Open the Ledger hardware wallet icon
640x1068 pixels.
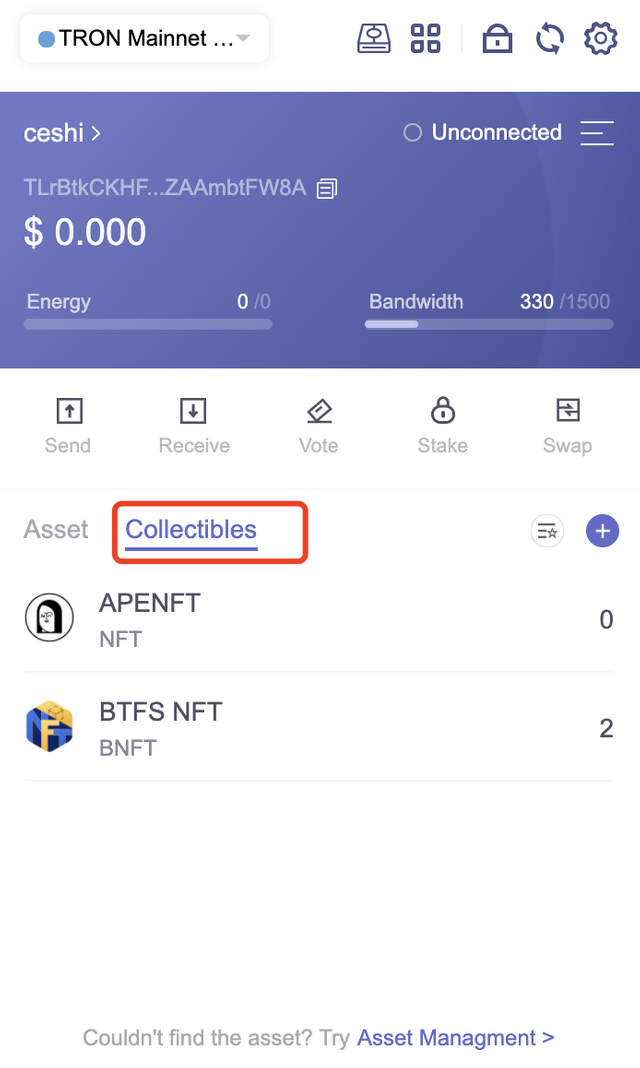pos(374,38)
